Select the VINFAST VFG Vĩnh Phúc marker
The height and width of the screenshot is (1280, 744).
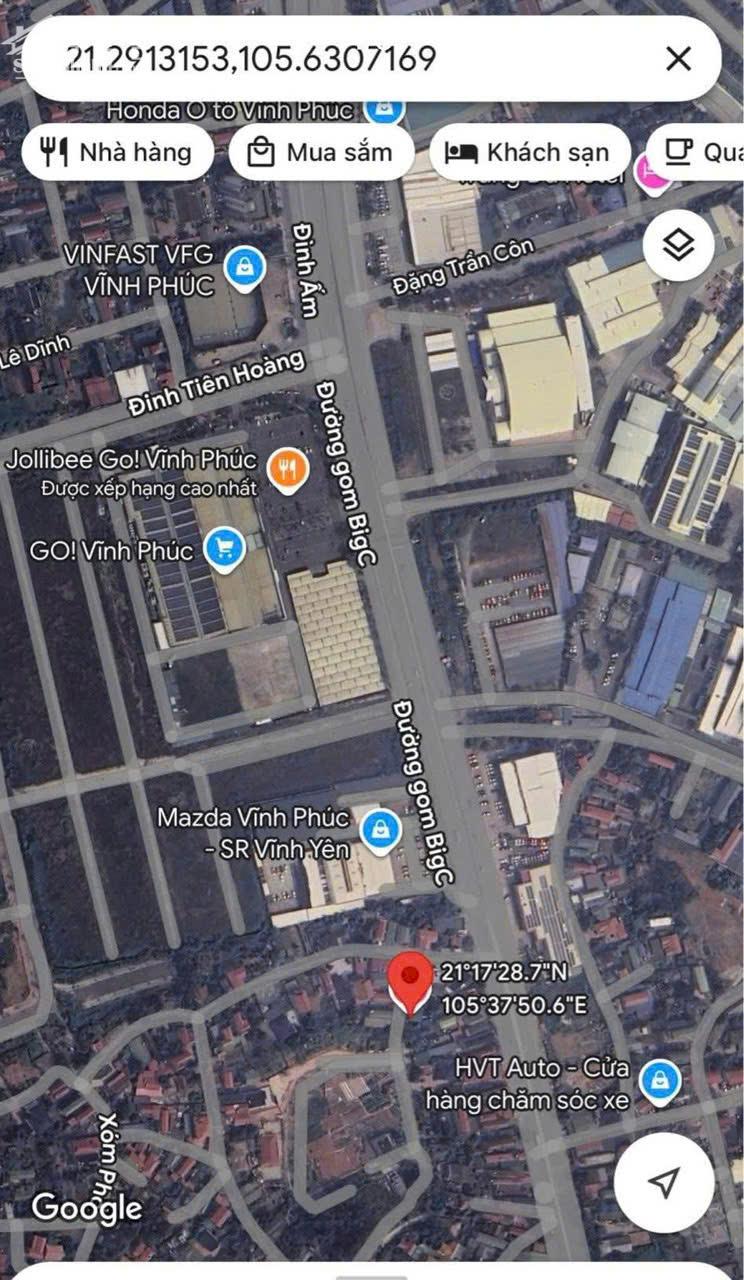(x=244, y=267)
